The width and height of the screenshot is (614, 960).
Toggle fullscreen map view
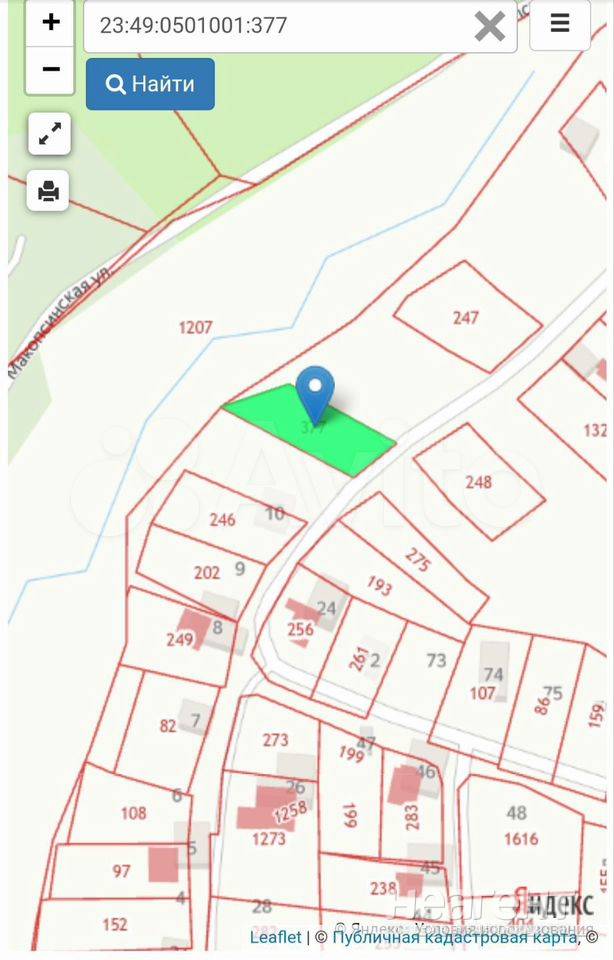coord(49,134)
